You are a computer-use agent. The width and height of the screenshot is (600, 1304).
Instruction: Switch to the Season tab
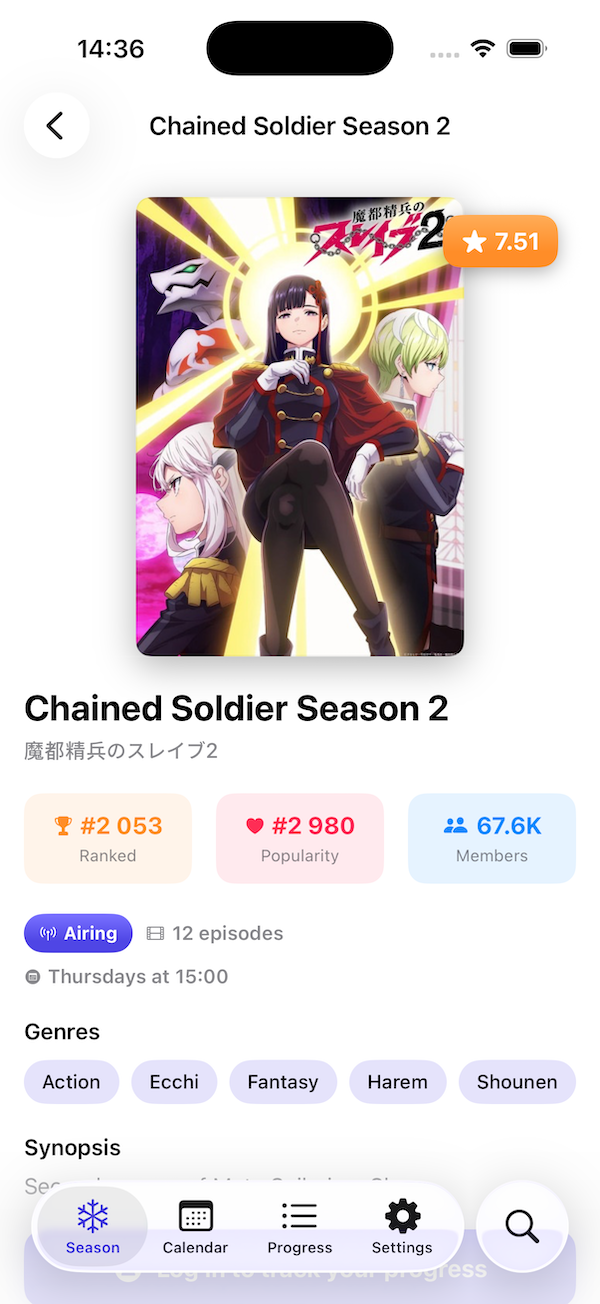coord(93,1228)
